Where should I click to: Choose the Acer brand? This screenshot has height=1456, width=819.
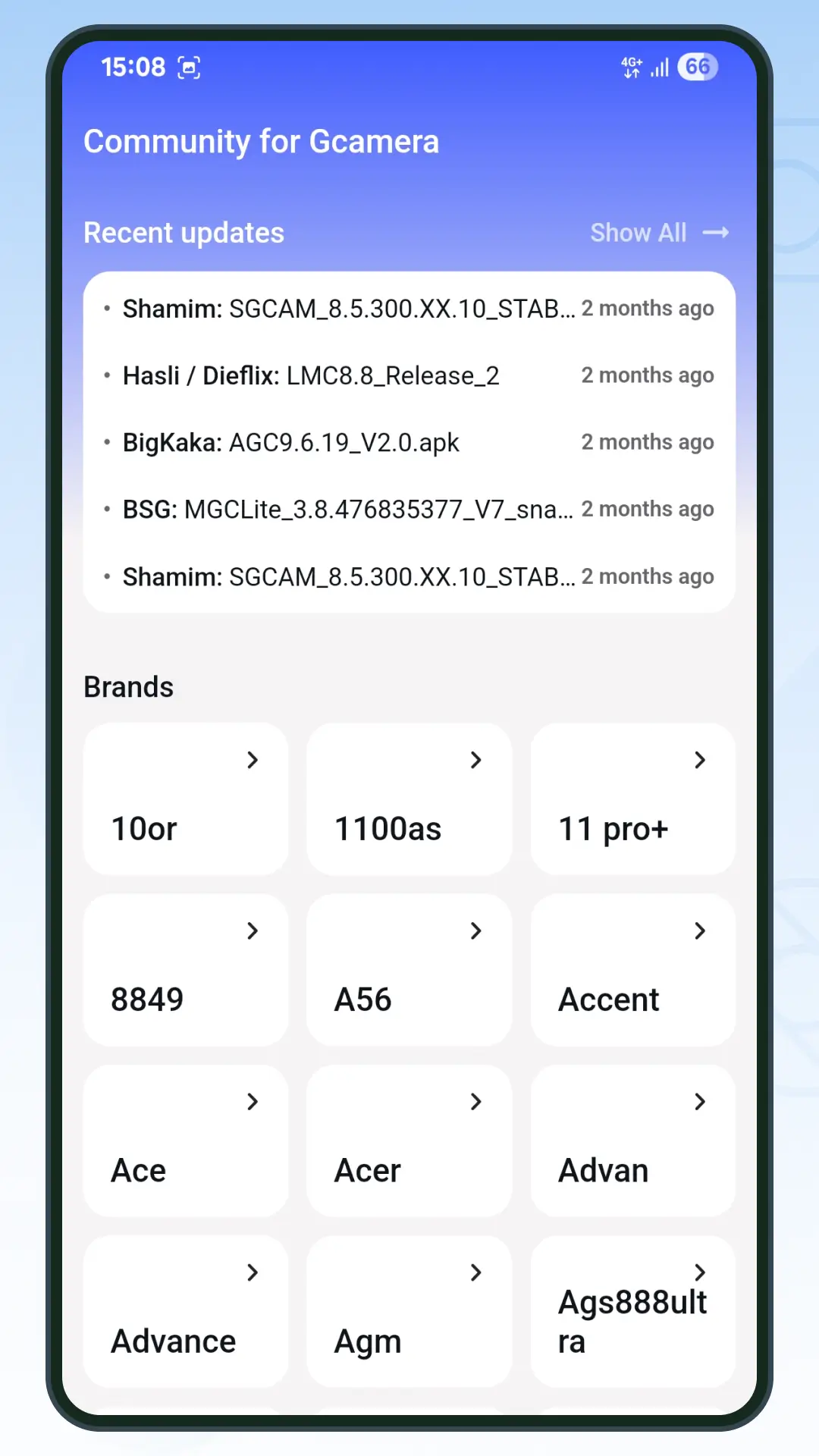409,1141
